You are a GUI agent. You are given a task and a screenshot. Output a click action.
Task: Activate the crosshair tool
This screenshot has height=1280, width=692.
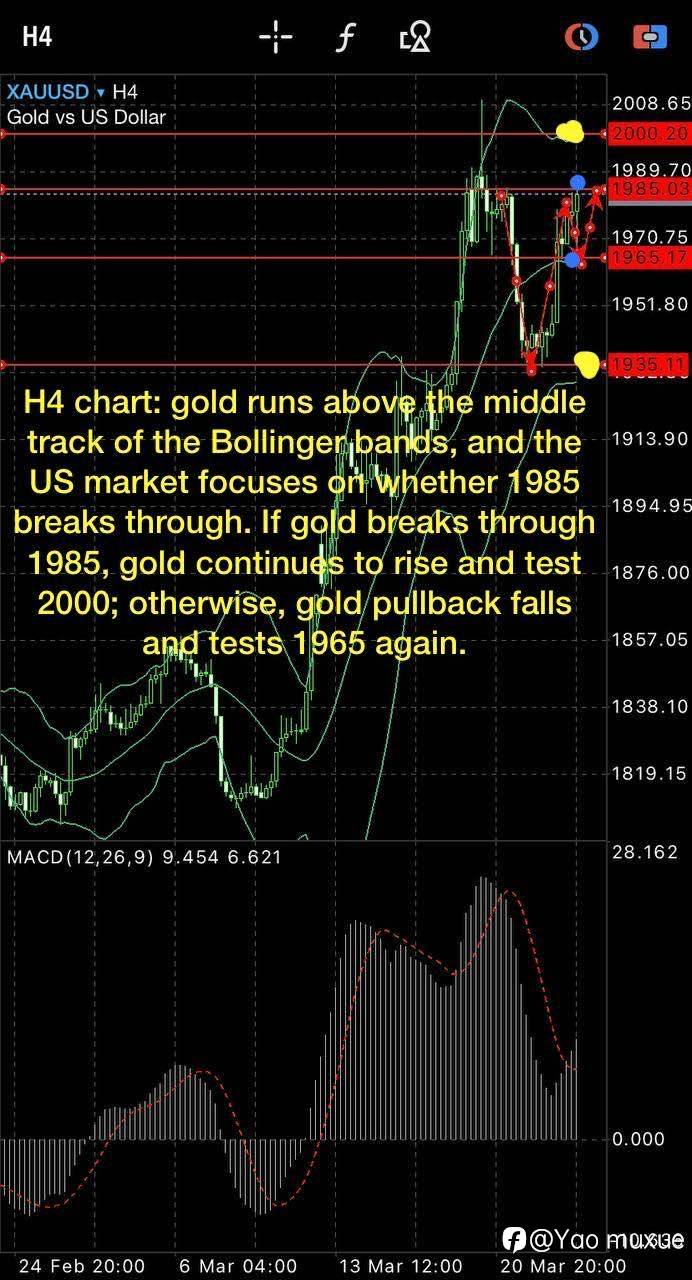pyautogui.click(x=275, y=38)
